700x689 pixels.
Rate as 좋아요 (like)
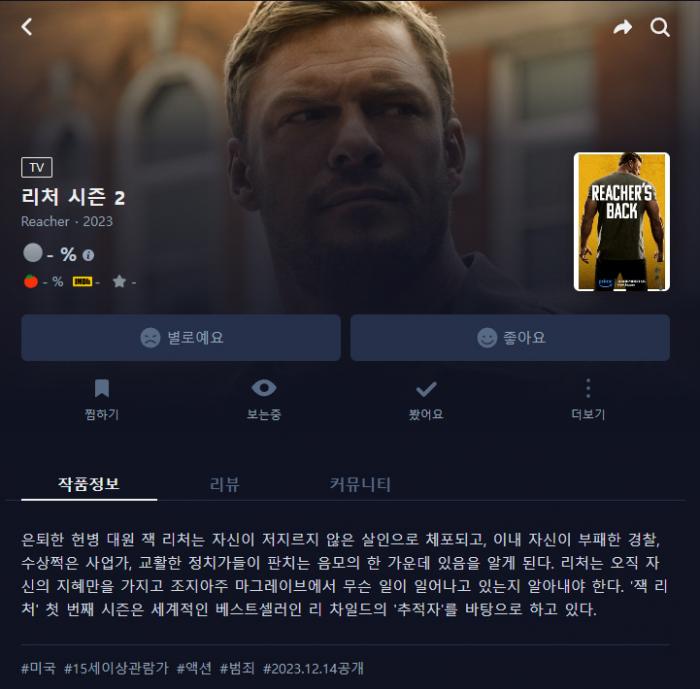click(x=510, y=338)
